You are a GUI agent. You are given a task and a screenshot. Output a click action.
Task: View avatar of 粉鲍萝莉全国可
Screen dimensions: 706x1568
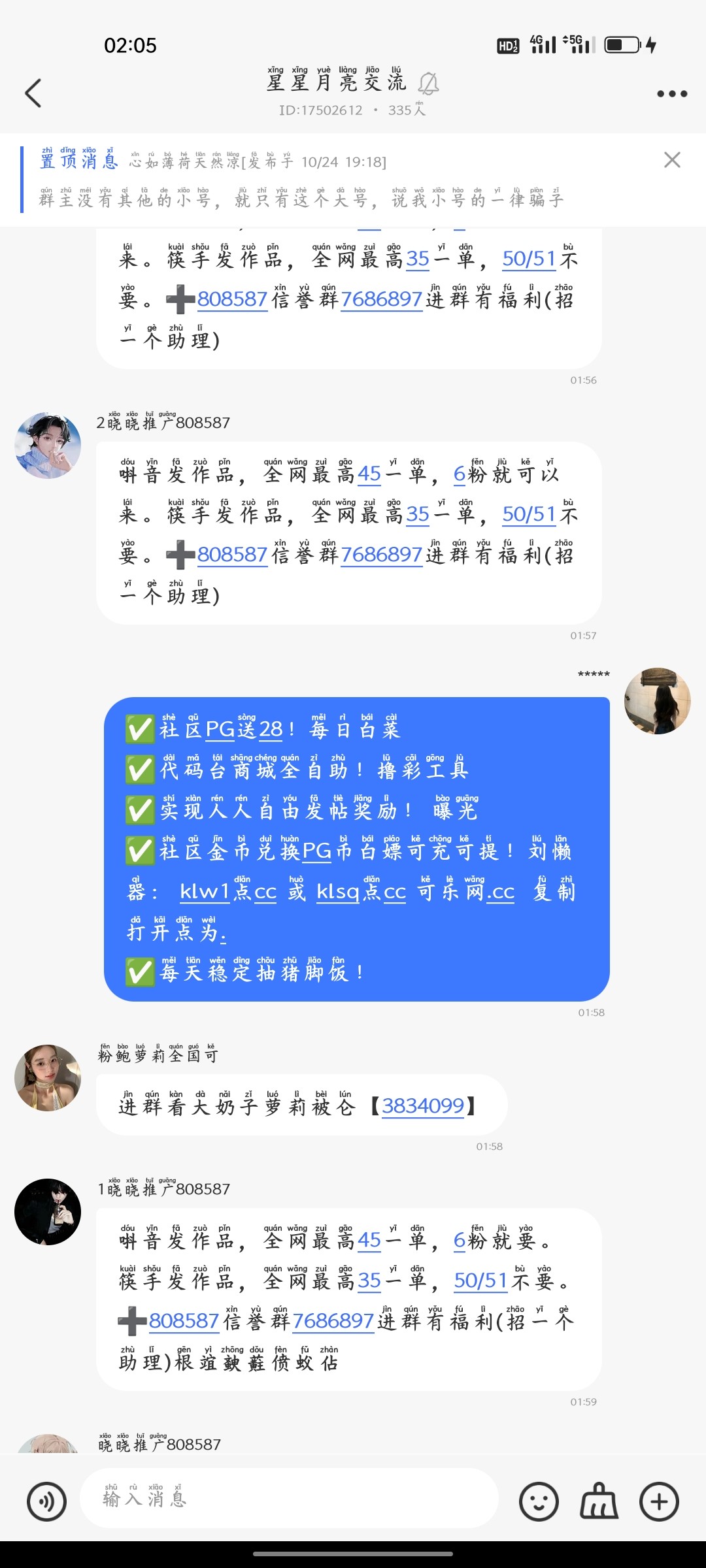point(48,1077)
